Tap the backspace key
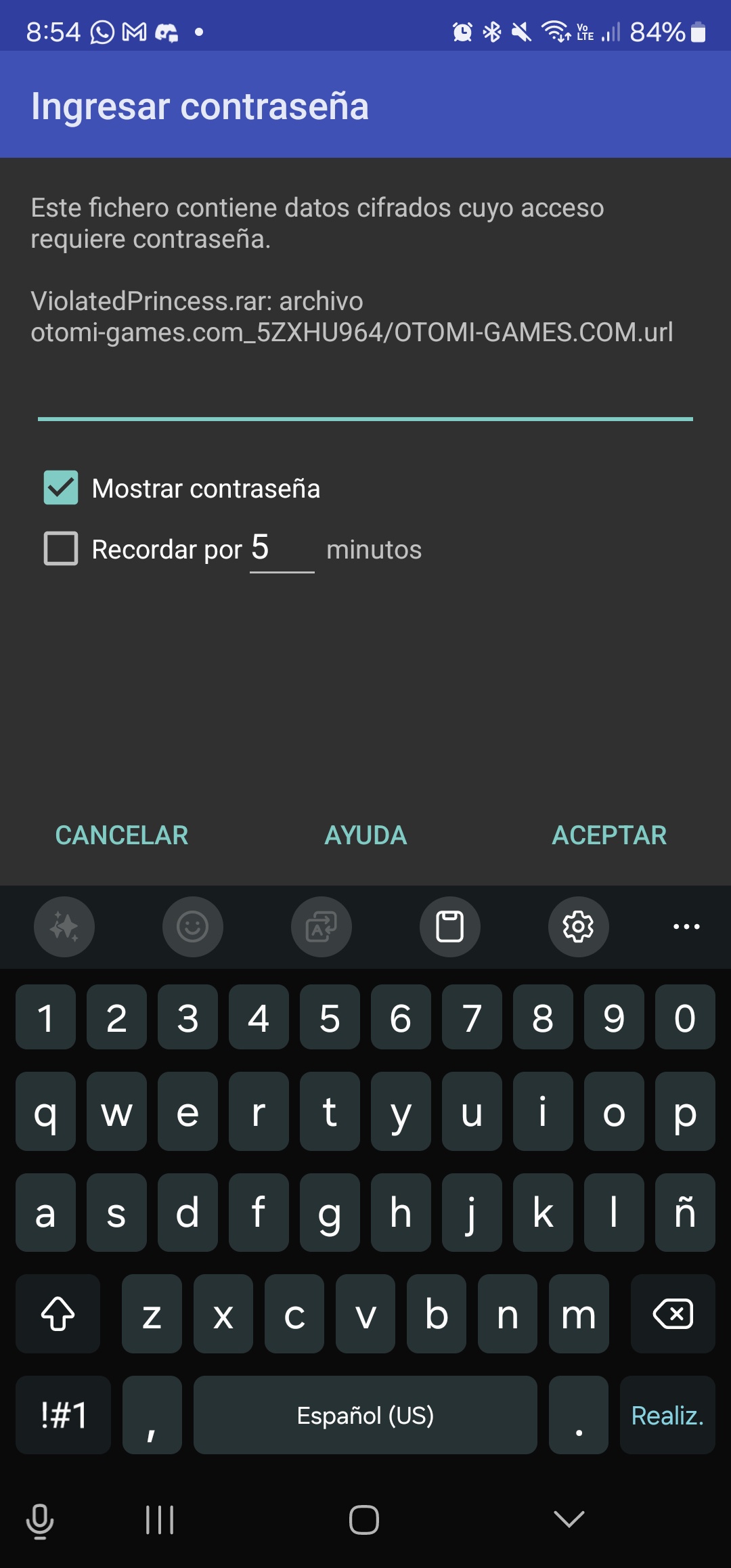731x1568 pixels. tap(673, 1314)
